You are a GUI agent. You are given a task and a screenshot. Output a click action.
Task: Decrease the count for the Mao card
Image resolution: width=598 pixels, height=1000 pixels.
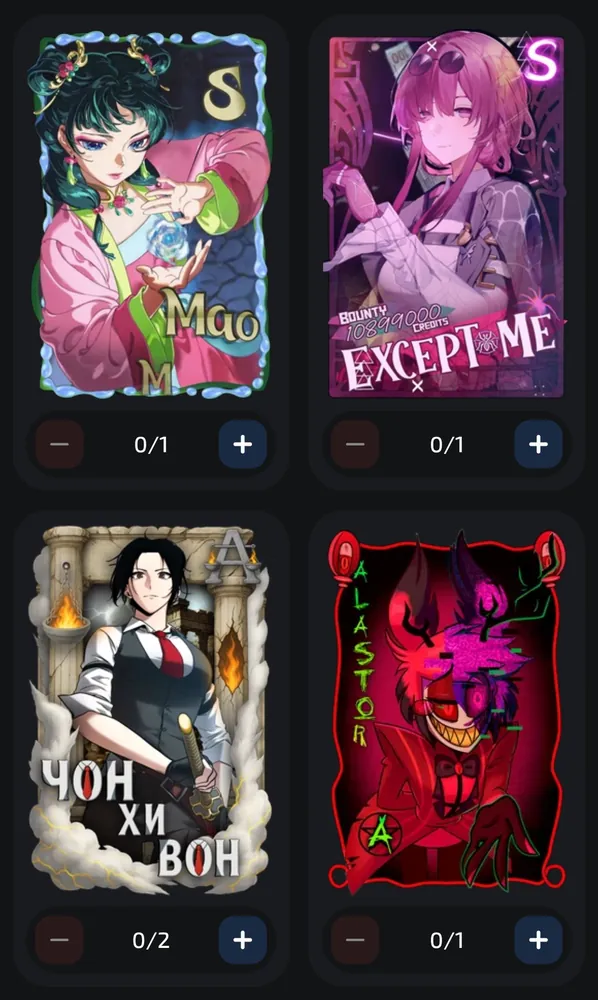pyautogui.click(x=59, y=444)
